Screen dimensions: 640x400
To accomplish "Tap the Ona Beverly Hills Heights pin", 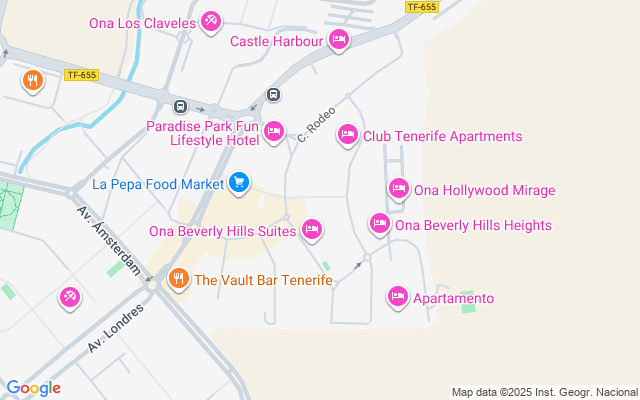I will [380, 224].
